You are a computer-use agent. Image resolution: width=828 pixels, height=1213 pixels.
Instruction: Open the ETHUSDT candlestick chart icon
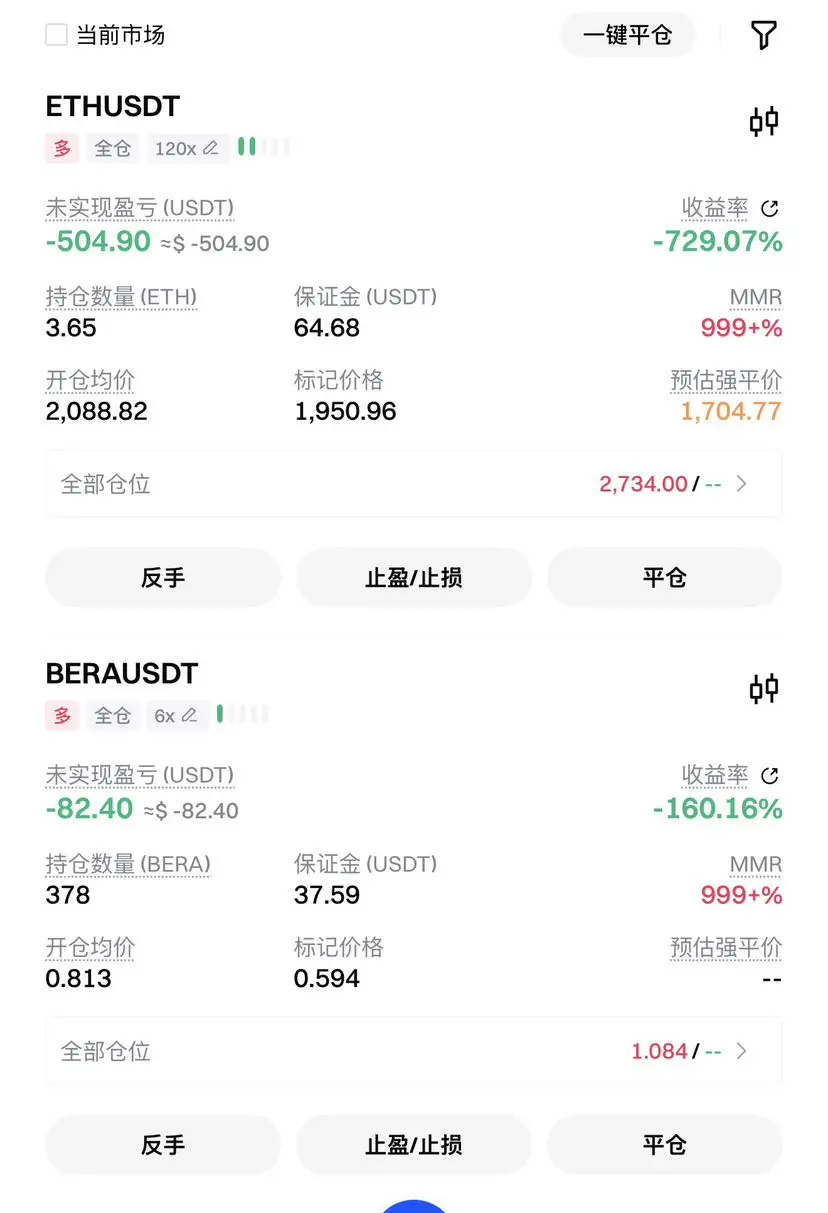click(x=764, y=122)
